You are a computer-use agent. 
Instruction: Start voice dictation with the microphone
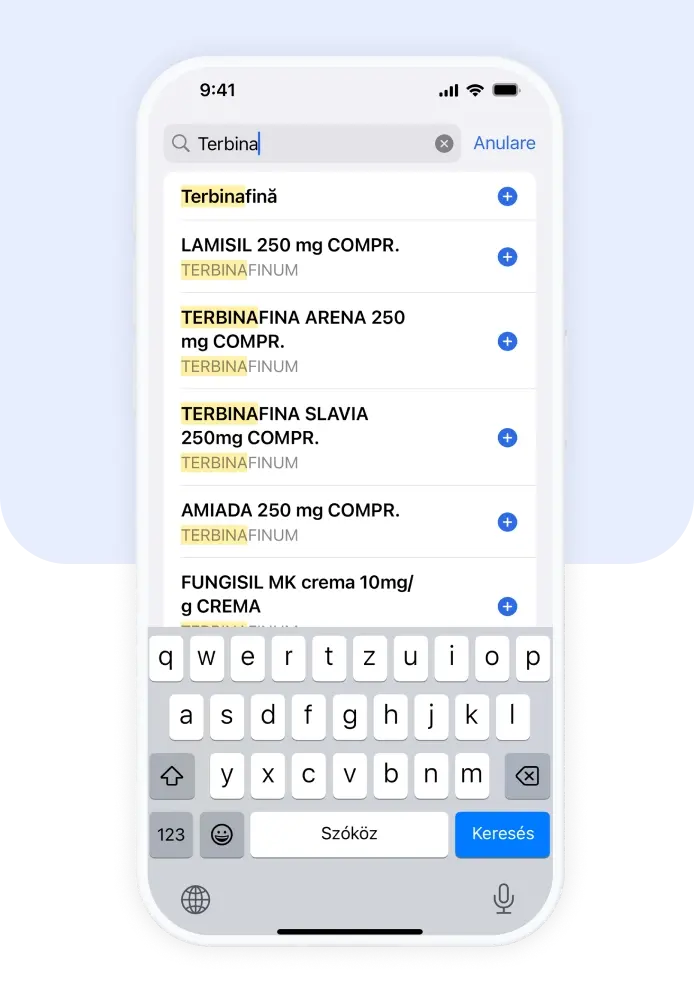pos(504,899)
